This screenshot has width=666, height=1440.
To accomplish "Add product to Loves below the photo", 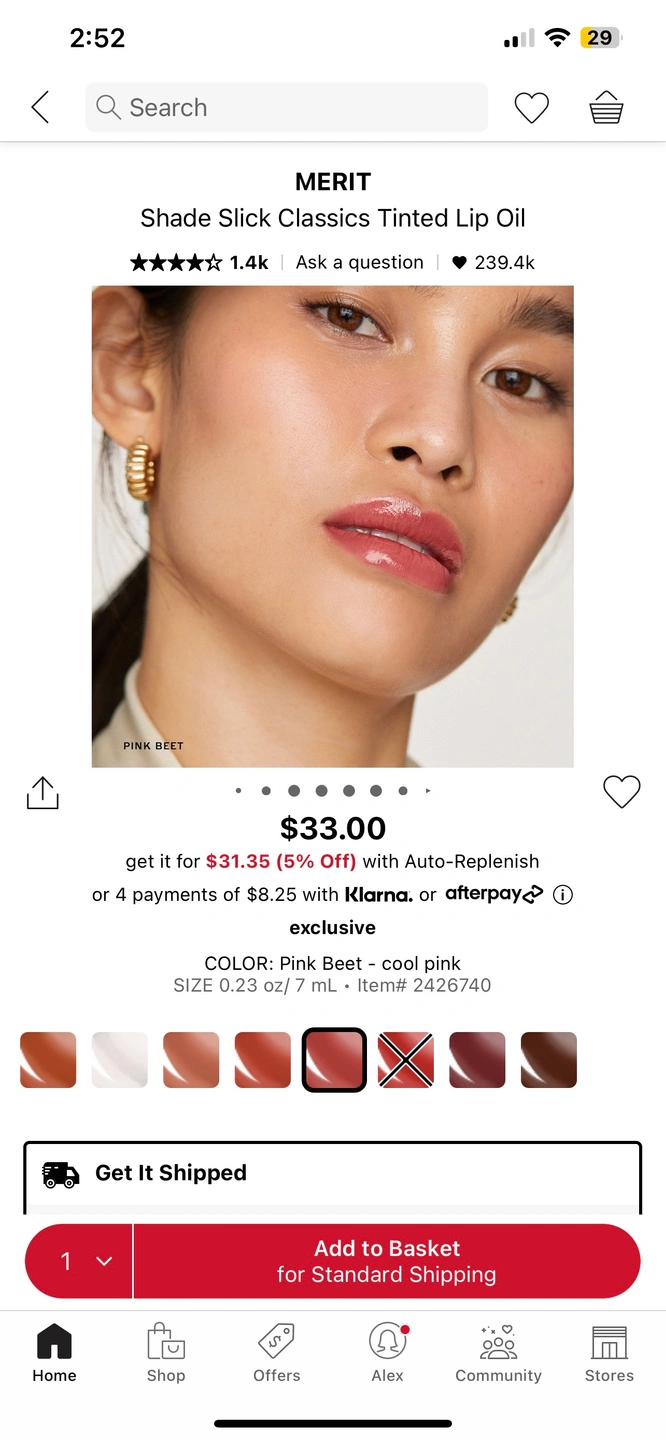I will [x=621, y=792].
